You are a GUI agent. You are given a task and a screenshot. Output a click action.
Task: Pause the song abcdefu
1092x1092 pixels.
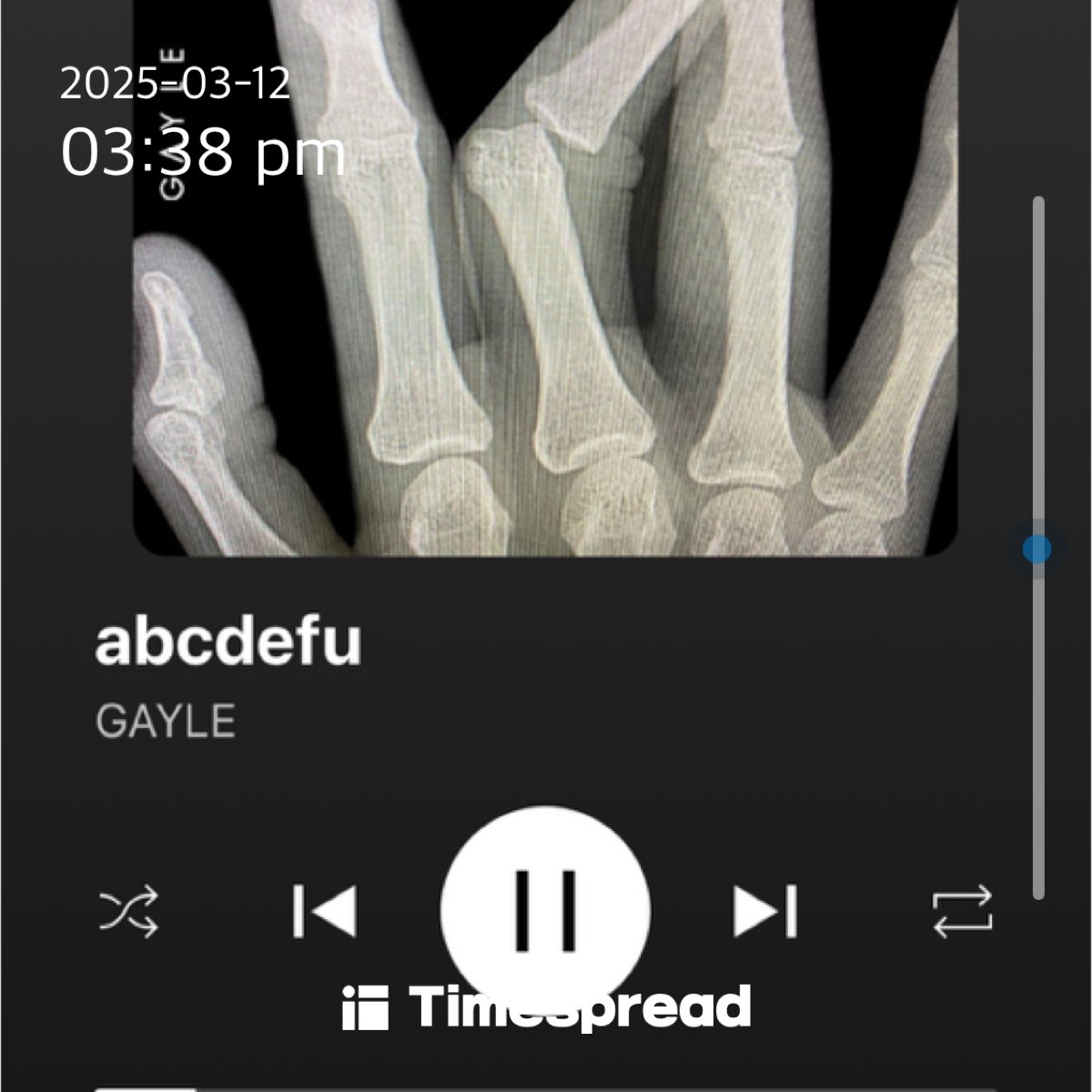pos(545,909)
